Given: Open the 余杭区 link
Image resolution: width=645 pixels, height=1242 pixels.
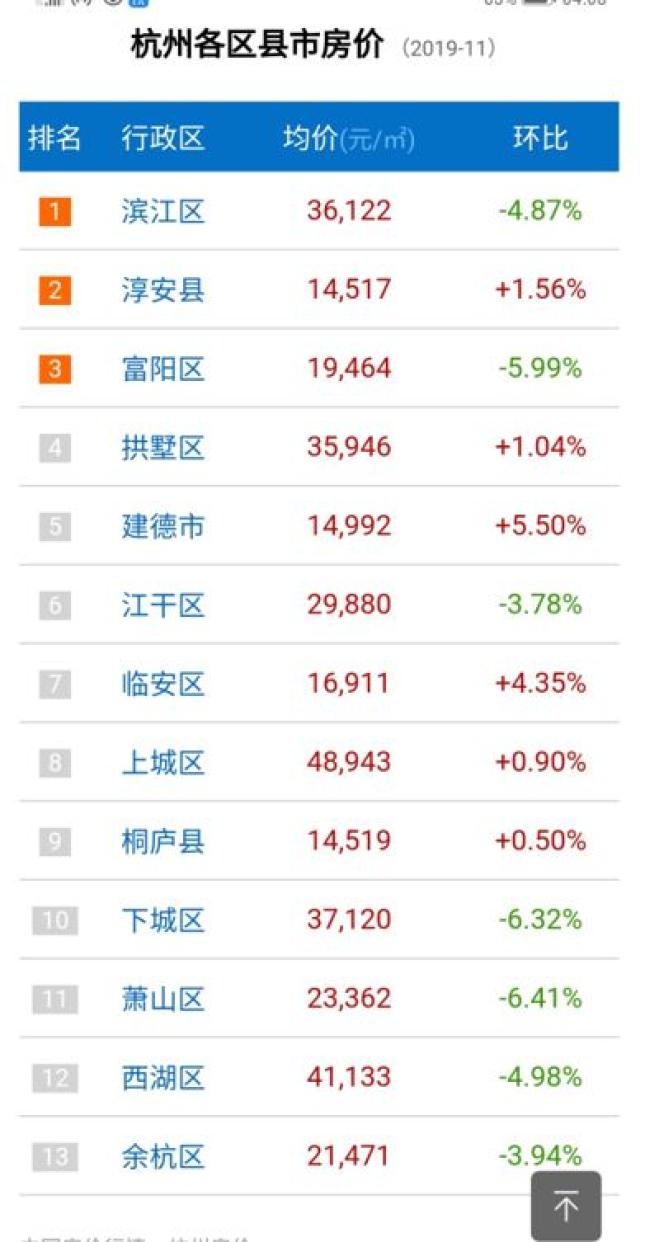Looking at the screenshot, I should (163, 1157).
